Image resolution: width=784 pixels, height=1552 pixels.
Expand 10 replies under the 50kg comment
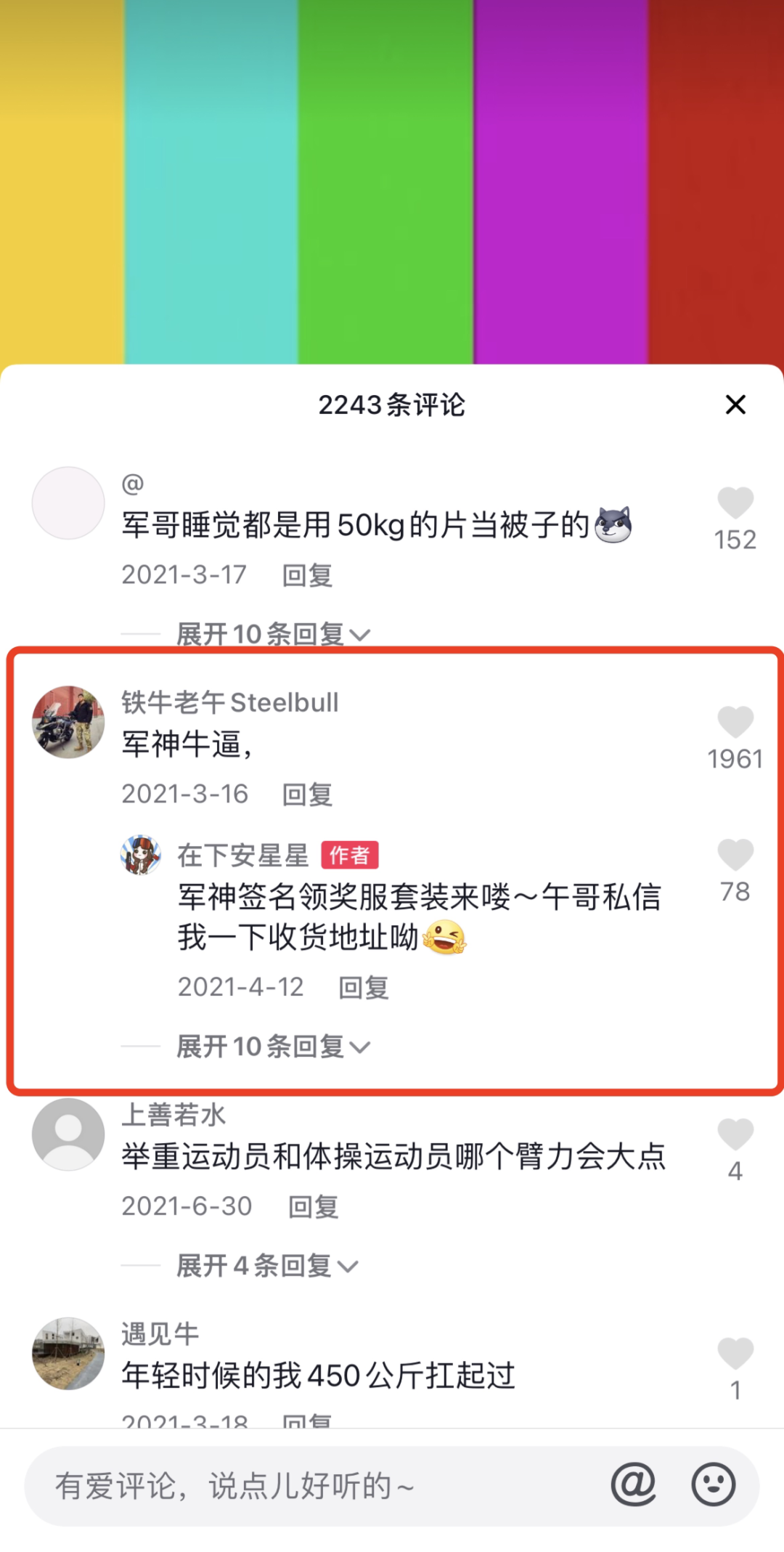click(274, 634)
